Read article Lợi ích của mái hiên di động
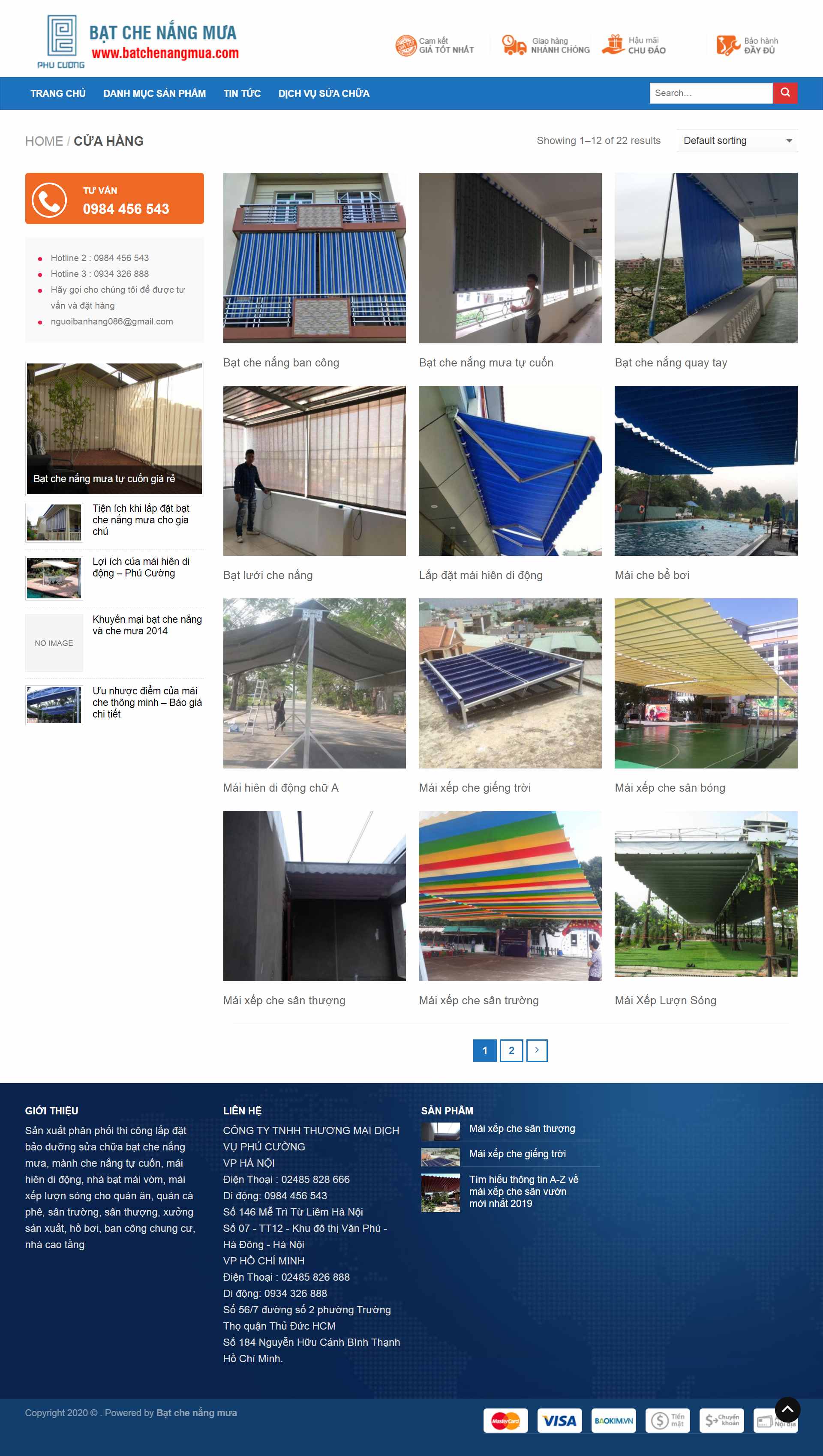The image size is (823, 1456). (141, 567)
